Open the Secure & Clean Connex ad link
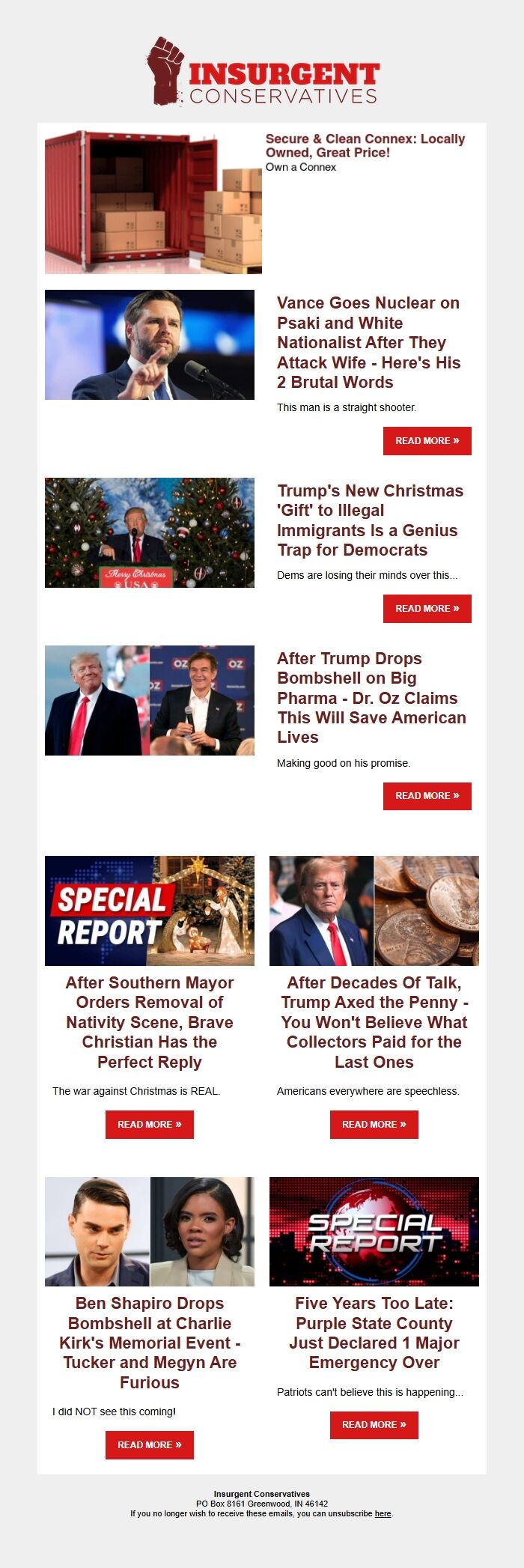This screenshot has width=524, height=1568. [365, 145]
